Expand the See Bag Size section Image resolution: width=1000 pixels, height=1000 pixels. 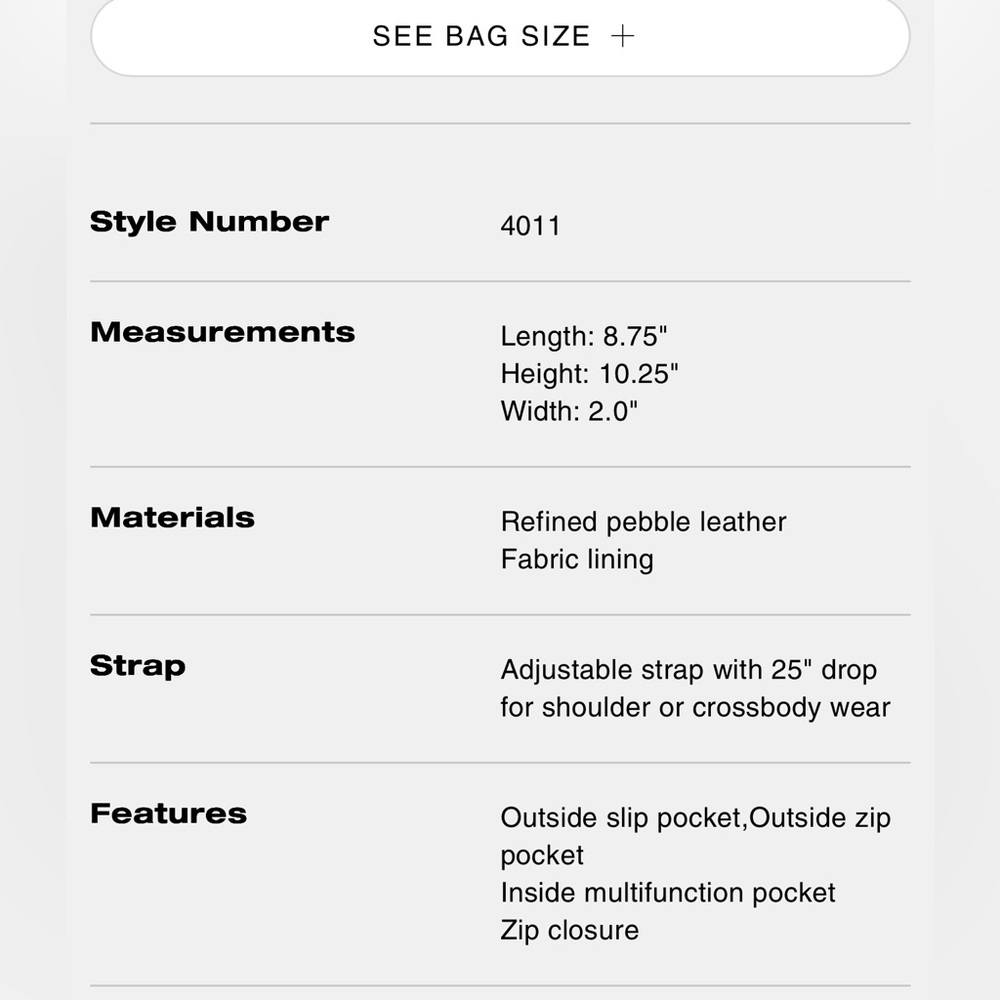[500, 36]
